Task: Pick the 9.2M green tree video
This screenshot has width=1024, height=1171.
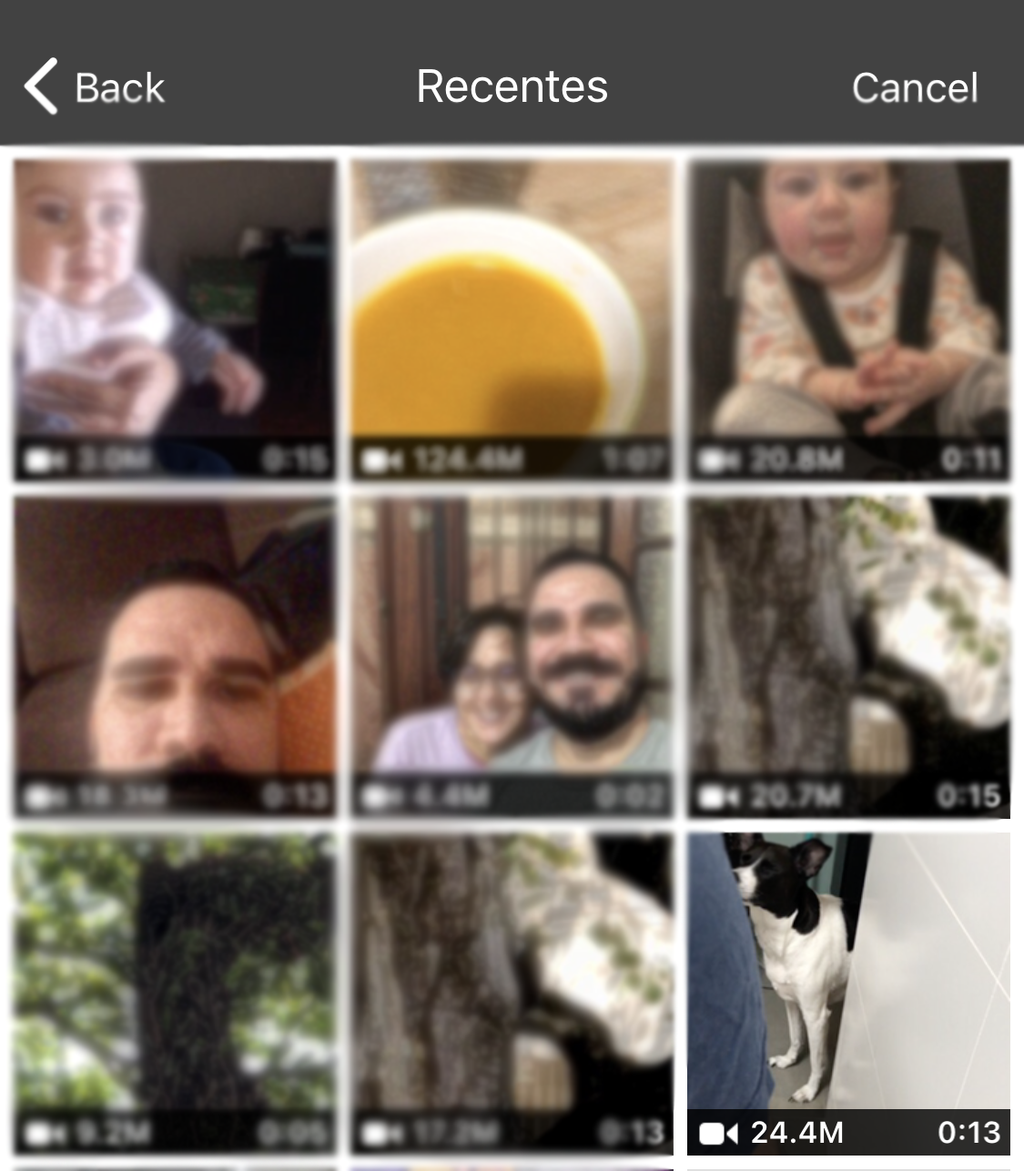Action: (174, 990)
